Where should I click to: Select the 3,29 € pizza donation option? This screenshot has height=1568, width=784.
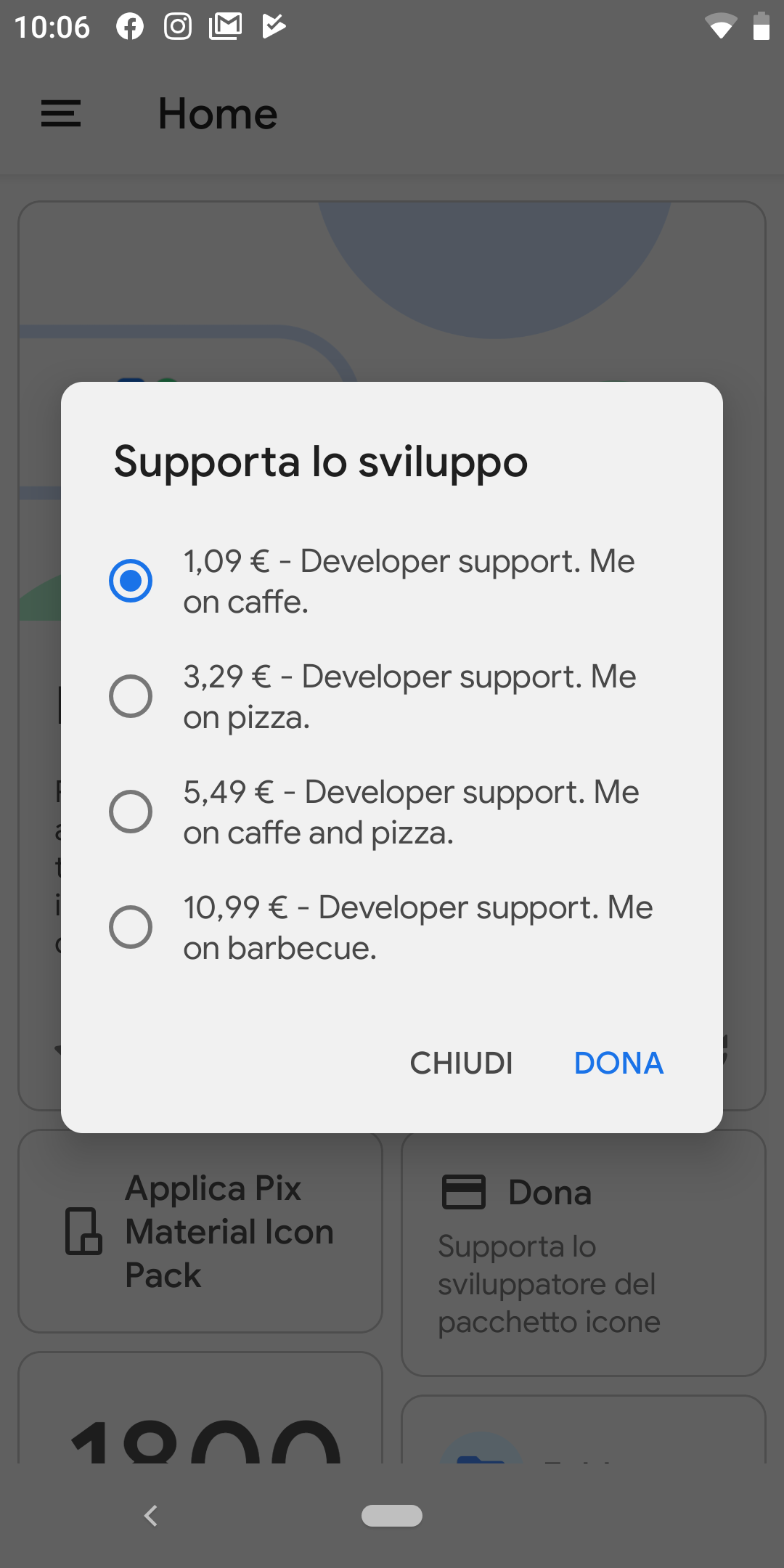click(x=392, y=696)
